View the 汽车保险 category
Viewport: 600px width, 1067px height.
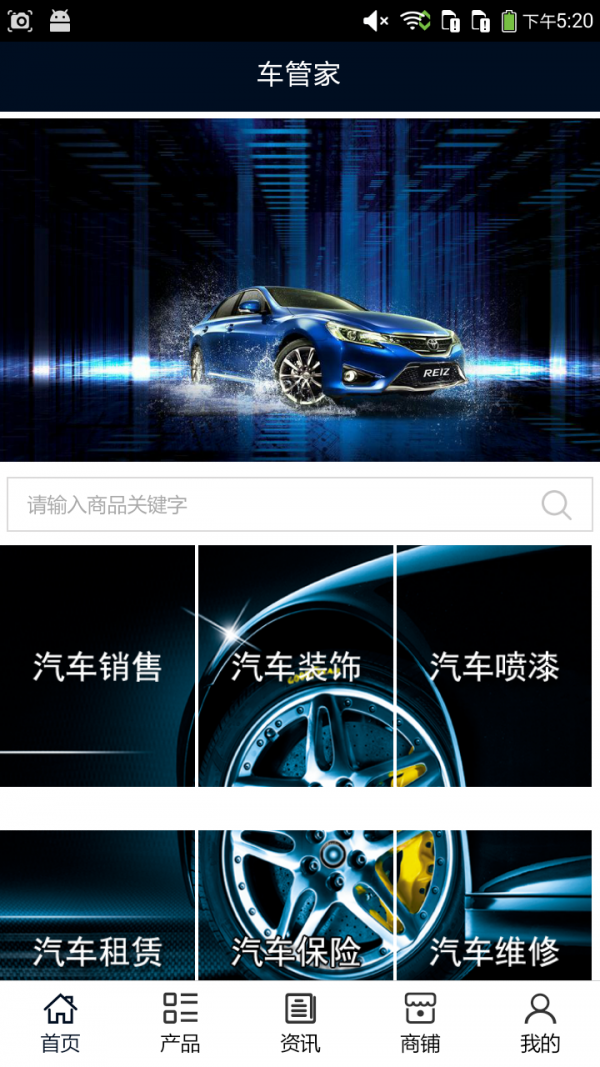click(296, 905)
